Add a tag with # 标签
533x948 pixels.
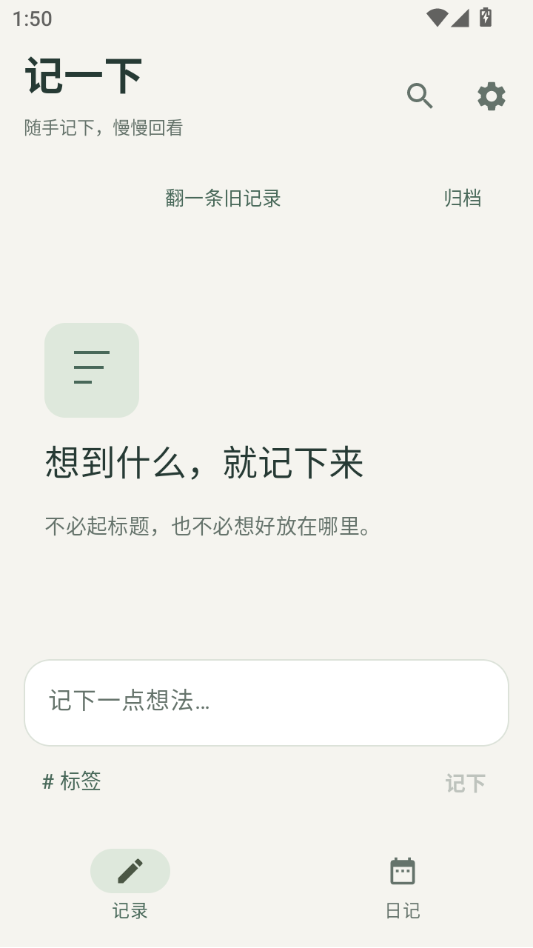pos(71,782)
